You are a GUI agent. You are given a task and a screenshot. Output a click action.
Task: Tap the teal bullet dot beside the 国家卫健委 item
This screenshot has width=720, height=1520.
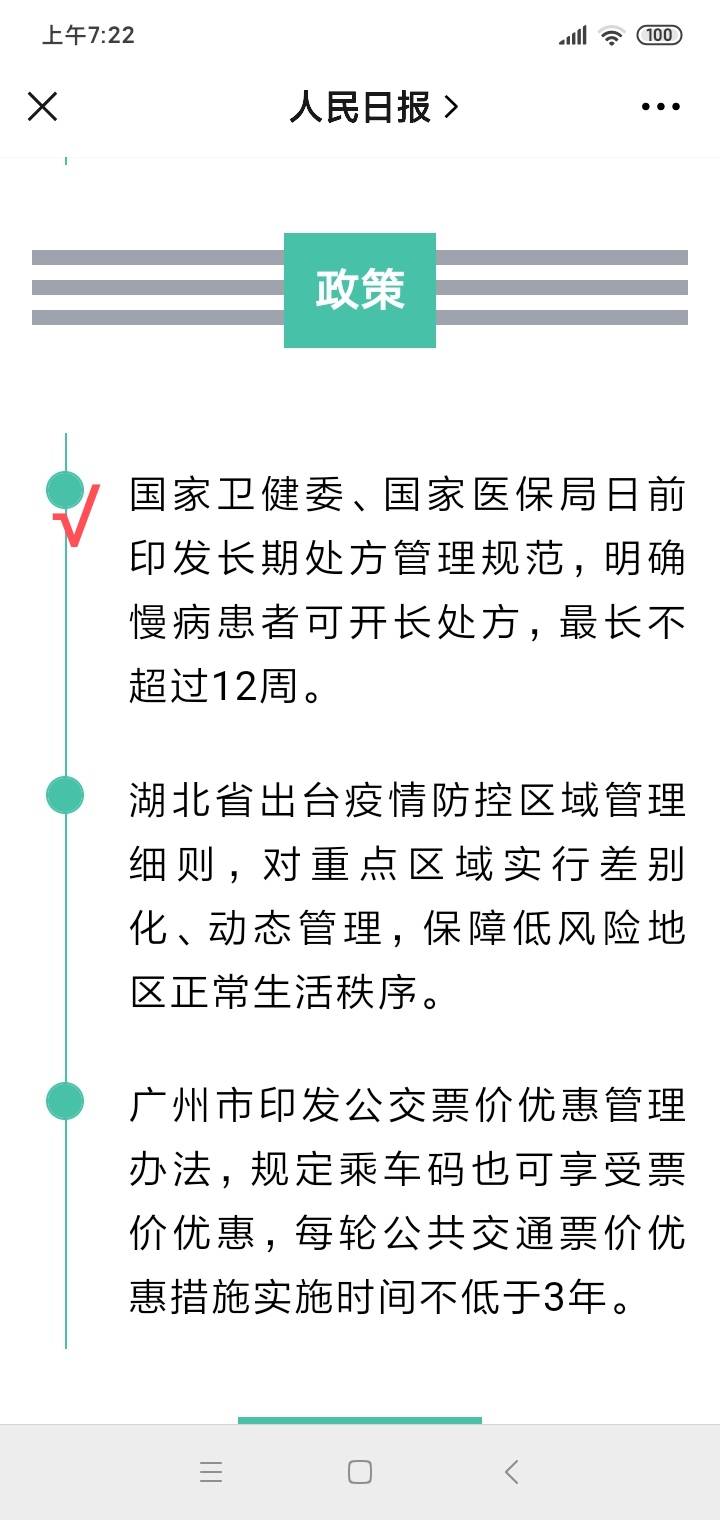pos(65,488)
